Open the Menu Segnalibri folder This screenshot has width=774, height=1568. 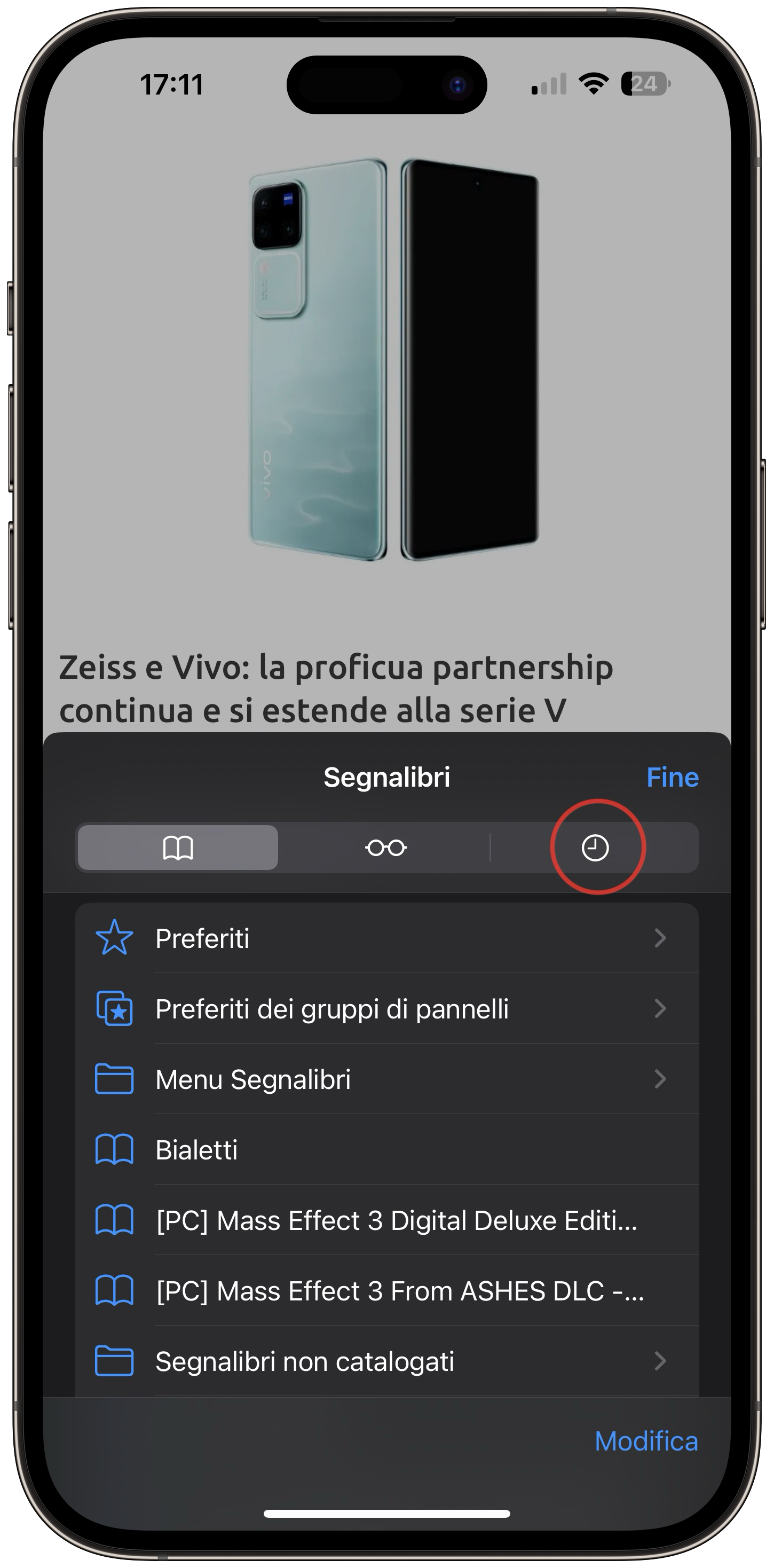(x=386, y=1079)
